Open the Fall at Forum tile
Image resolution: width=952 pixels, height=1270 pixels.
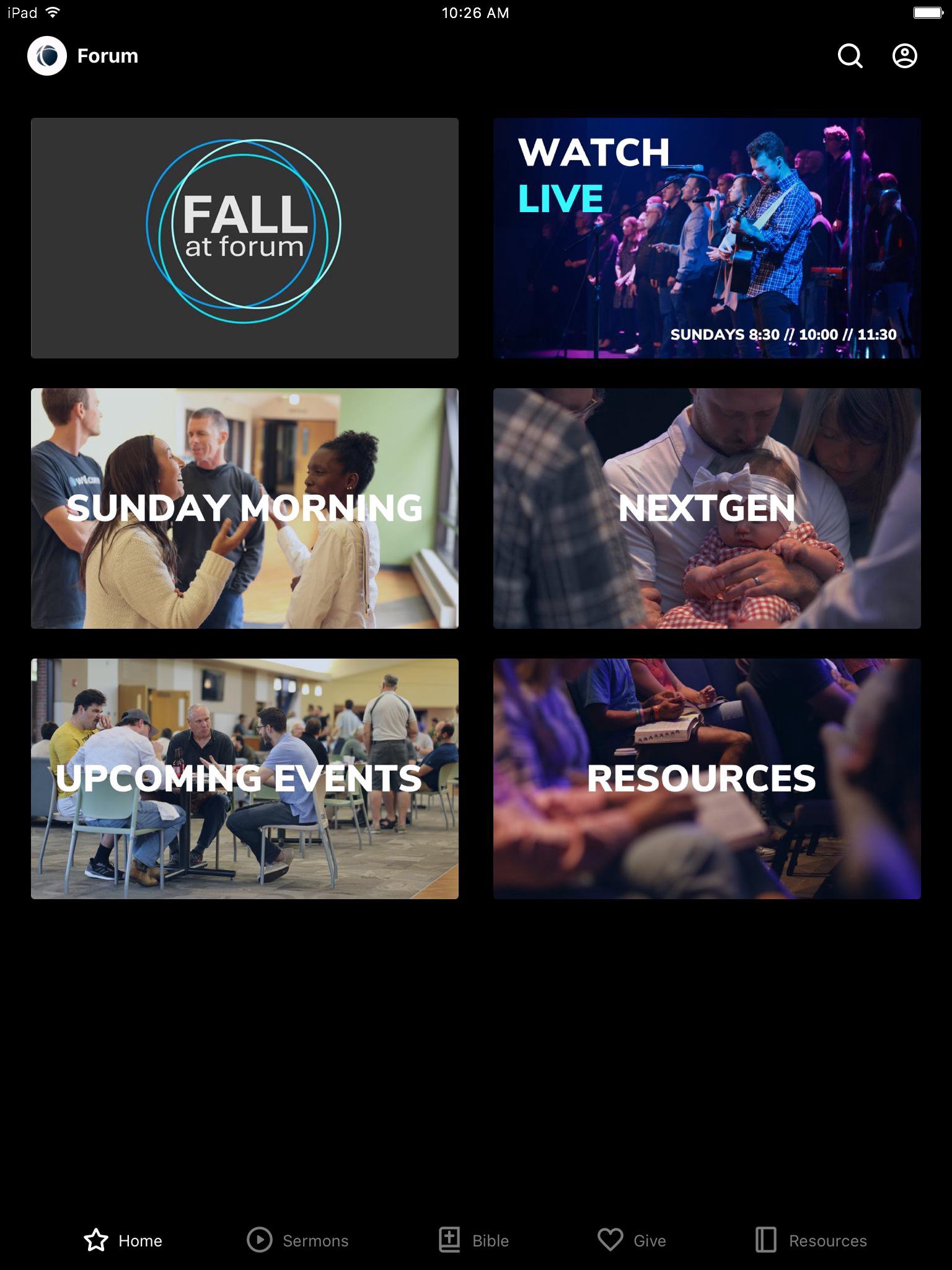(x=245, y=238)
